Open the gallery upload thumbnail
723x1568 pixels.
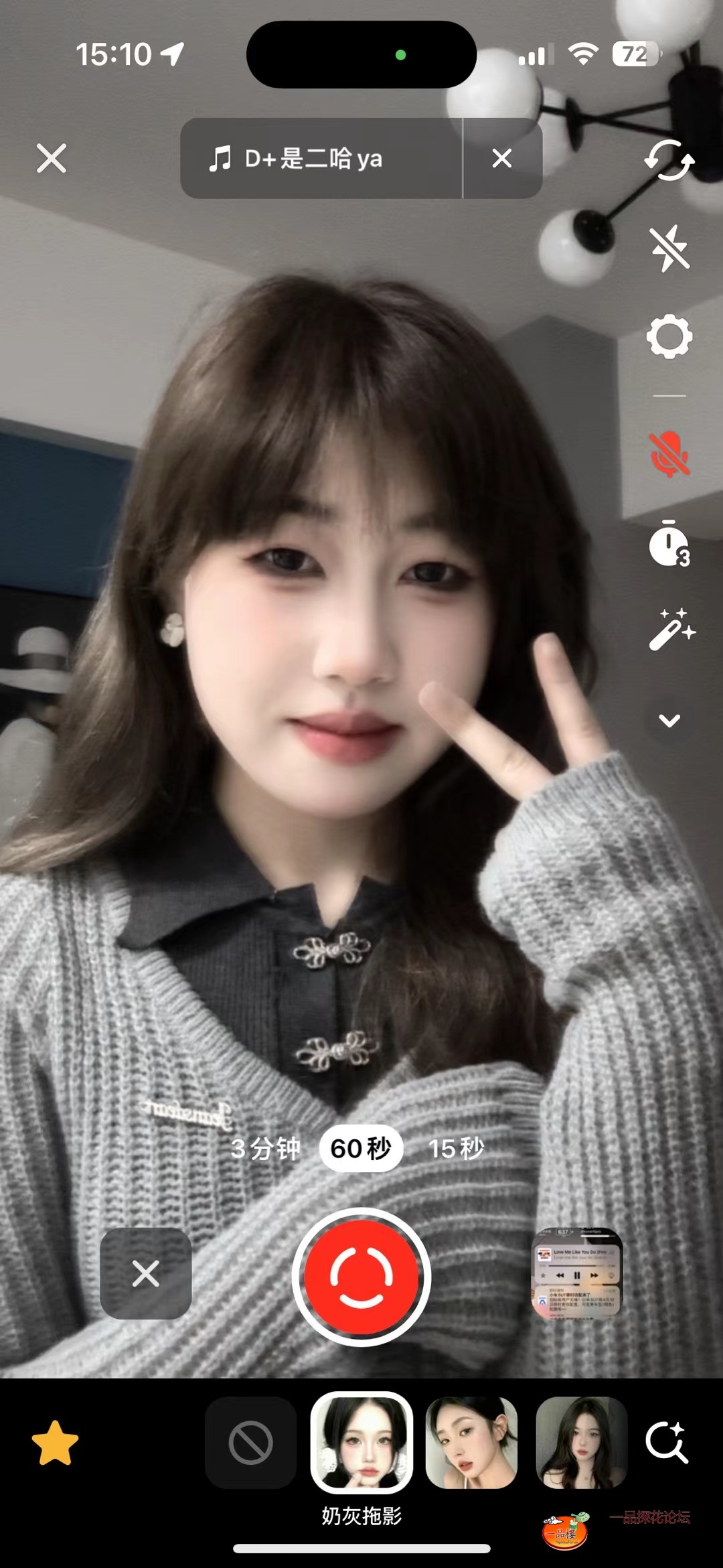coord(577,1273)
